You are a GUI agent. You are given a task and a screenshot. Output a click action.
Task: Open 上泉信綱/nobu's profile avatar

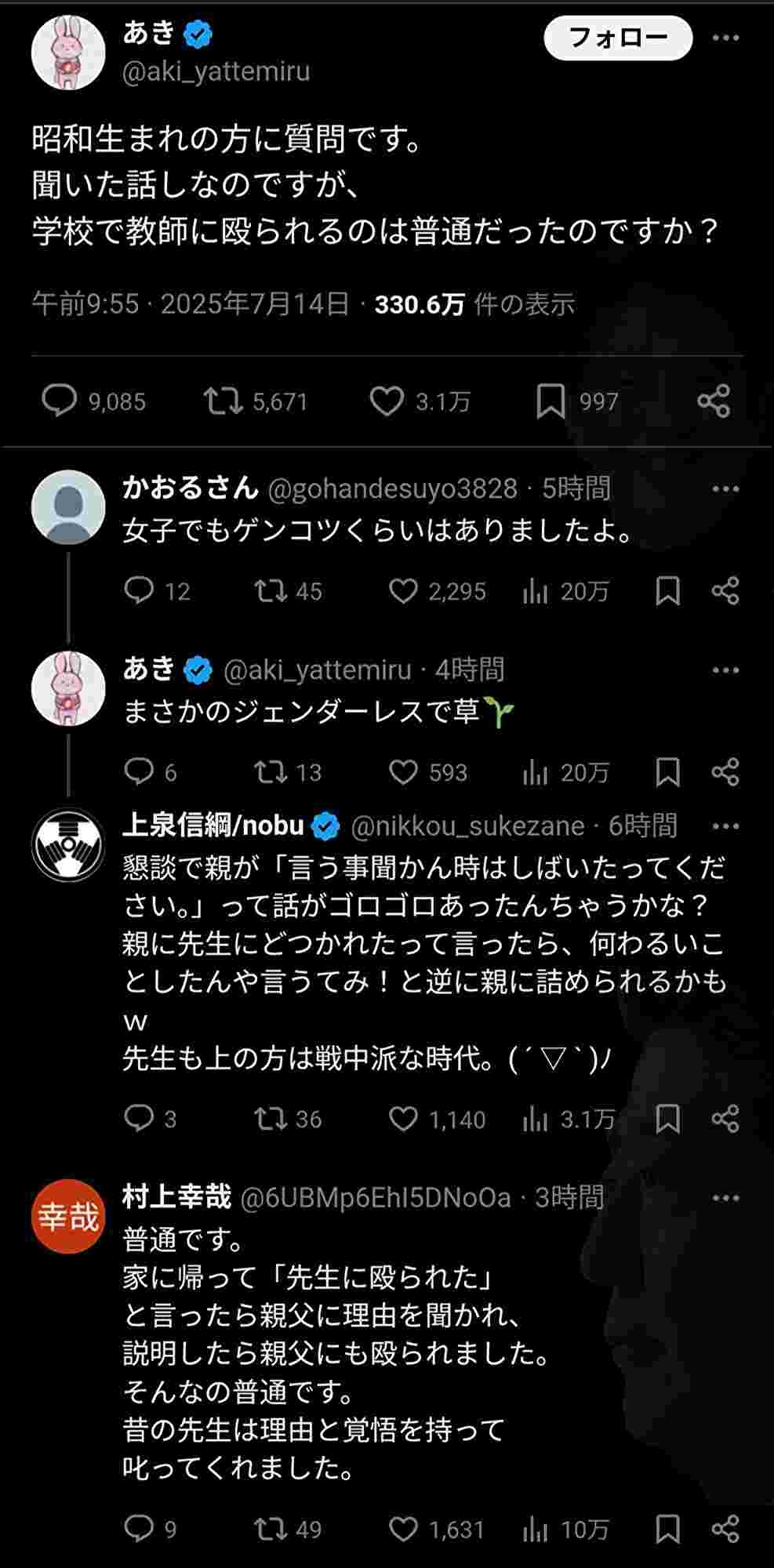click(x=68, y=845)
